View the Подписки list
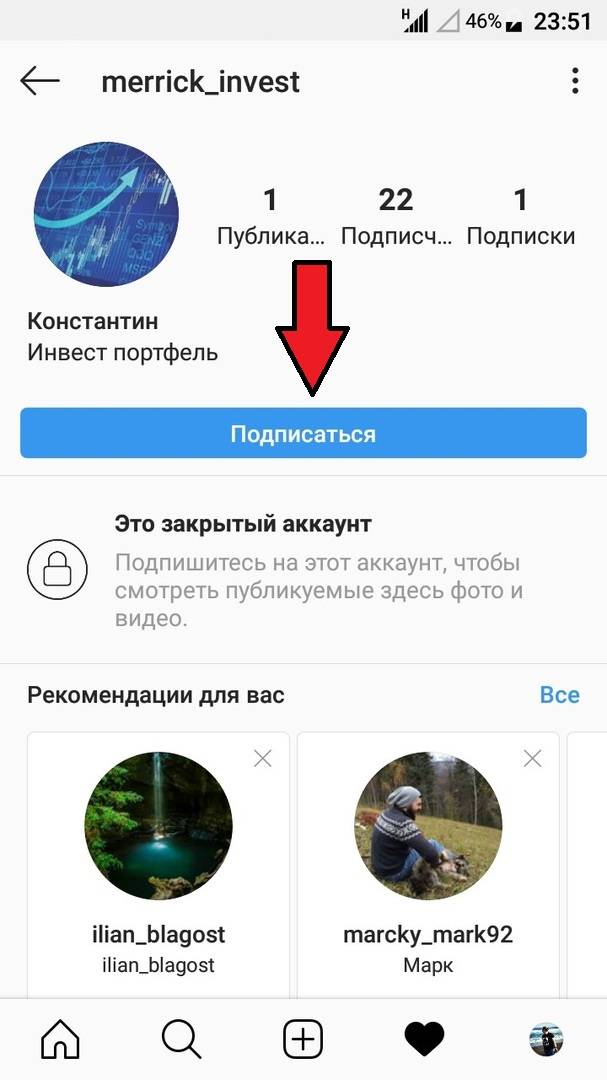The image size is (607, 1080). (x=520, y=216)
